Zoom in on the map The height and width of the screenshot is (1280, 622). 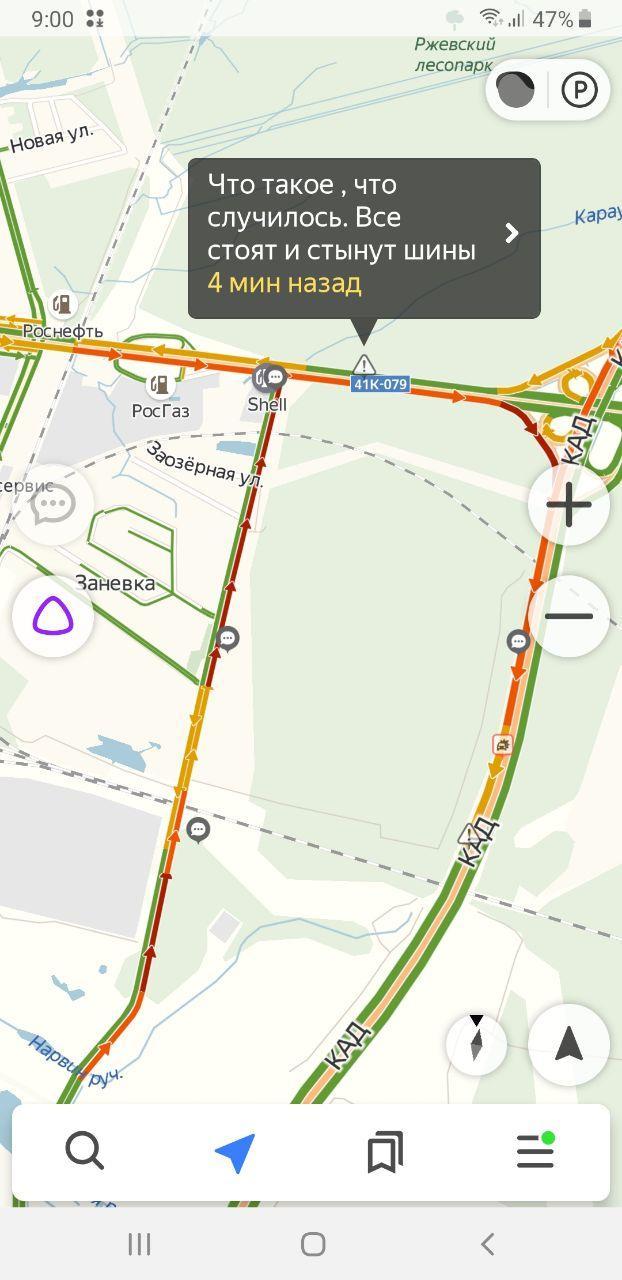coord(569,505)
